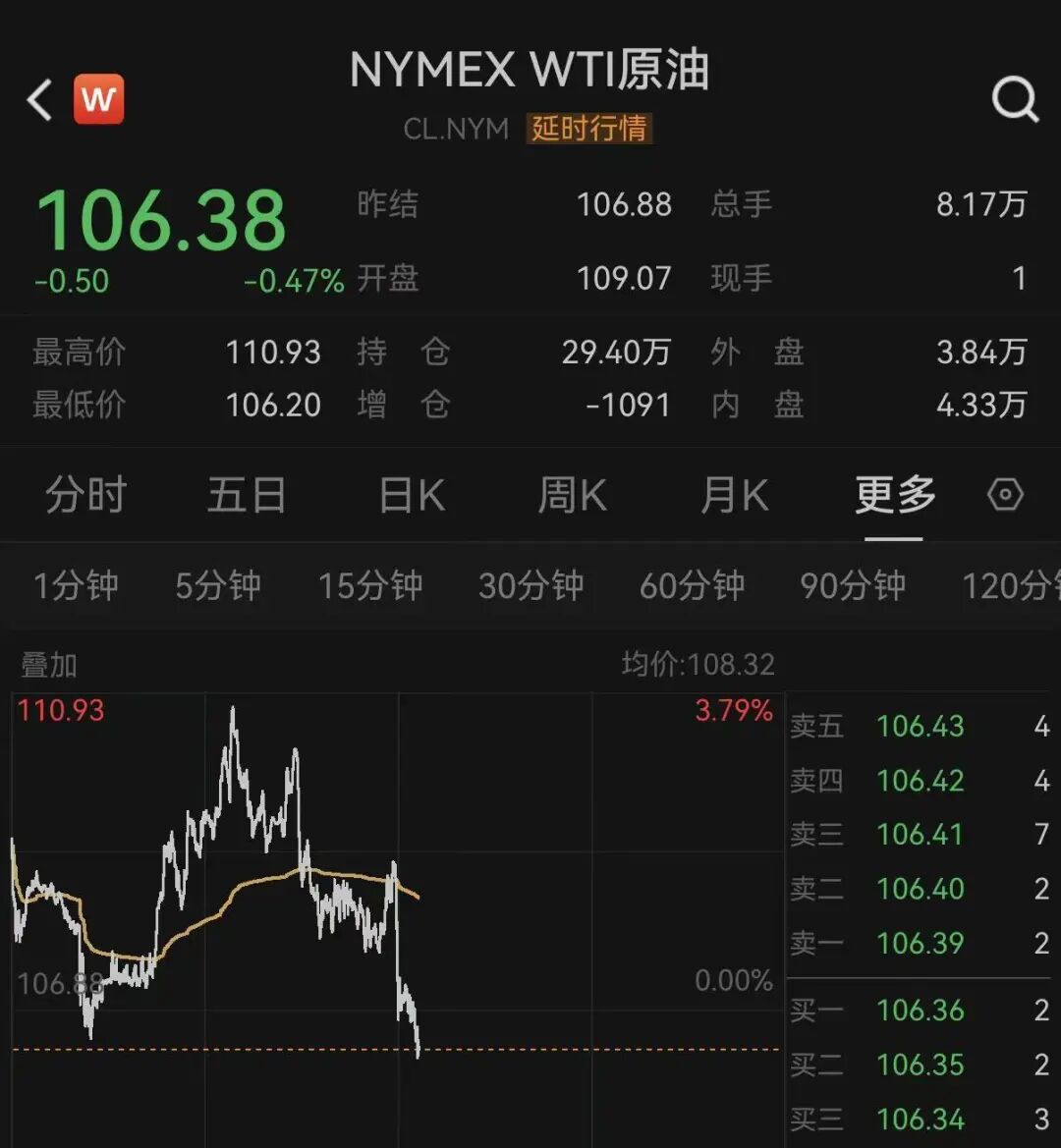Show the 月K candlestick chart
The width and height of the screenshot is (1061, 1148).
click(x=734, y=496)
